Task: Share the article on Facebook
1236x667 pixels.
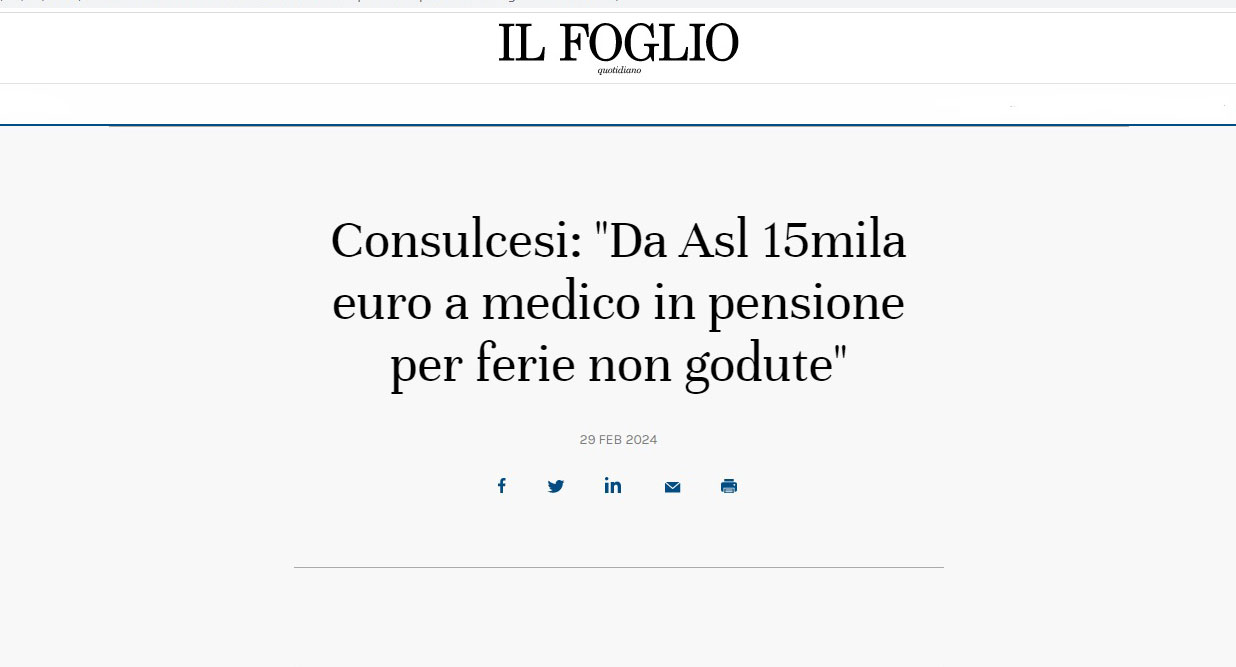Action: click(502, 486)
